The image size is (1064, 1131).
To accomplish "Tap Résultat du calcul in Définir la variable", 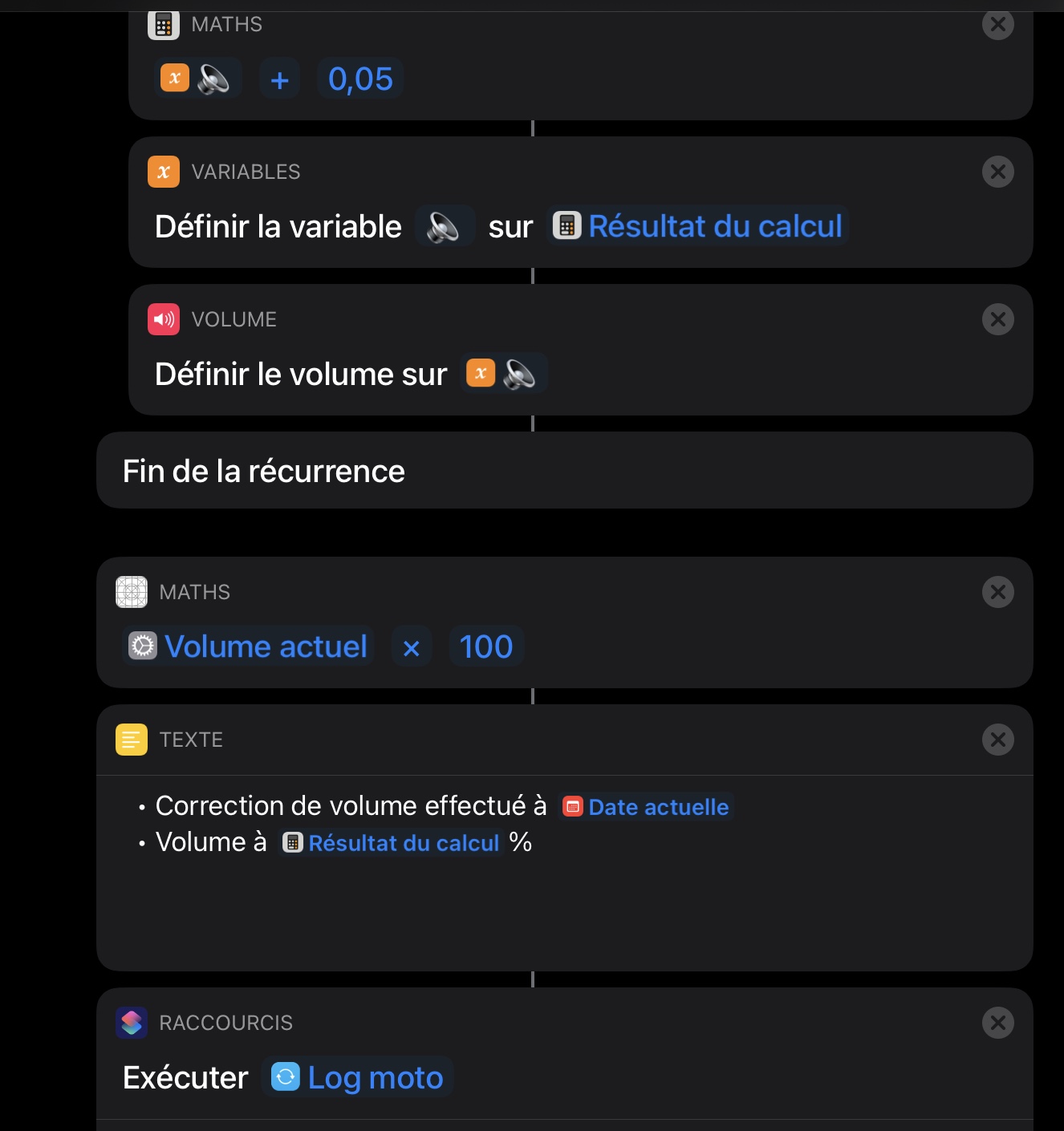I will click(x=698, y=226).
